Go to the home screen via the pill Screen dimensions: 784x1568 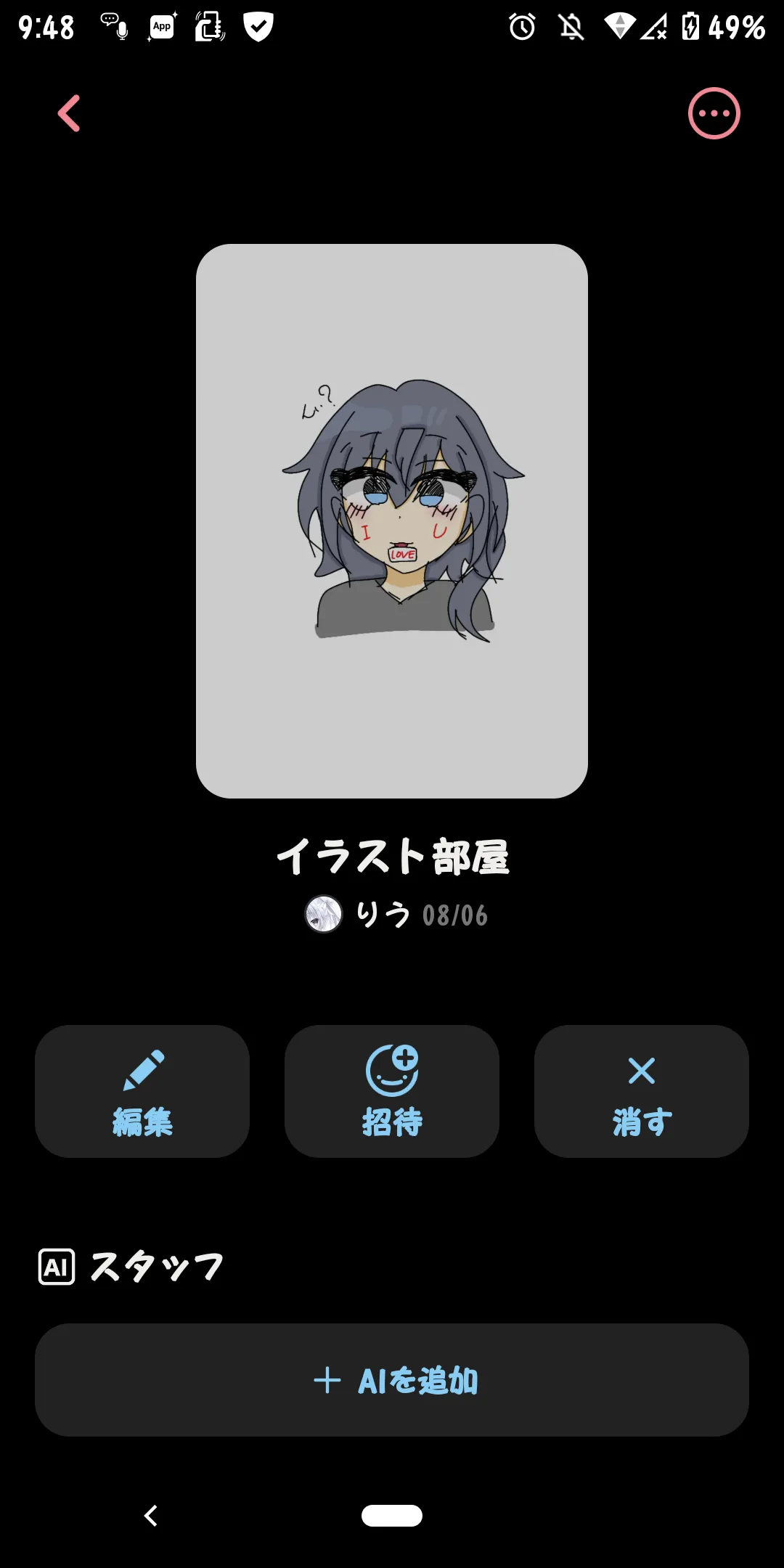pos(392,1516)
